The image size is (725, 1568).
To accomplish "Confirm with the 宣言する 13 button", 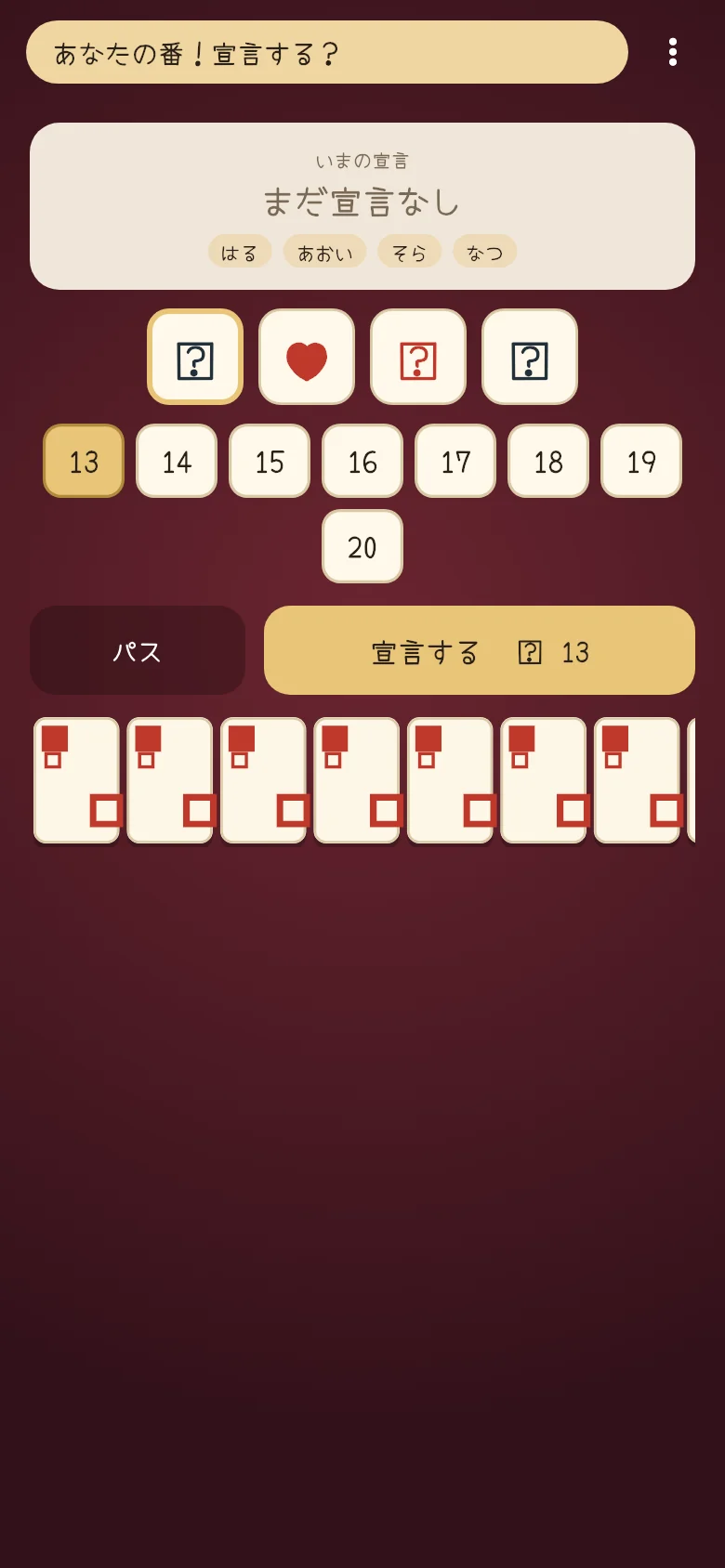I will [x=480, y=650].
